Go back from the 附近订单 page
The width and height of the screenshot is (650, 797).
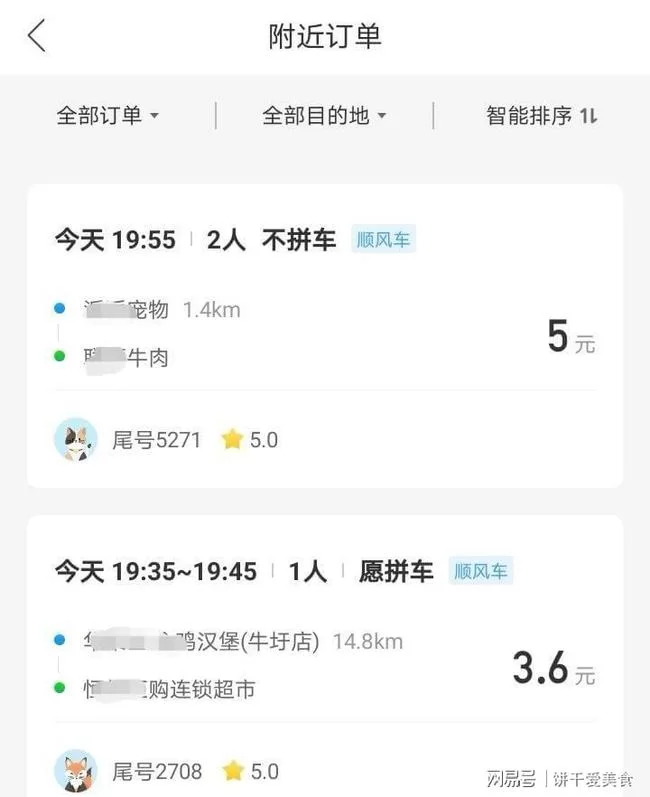(x=37, y=36)
